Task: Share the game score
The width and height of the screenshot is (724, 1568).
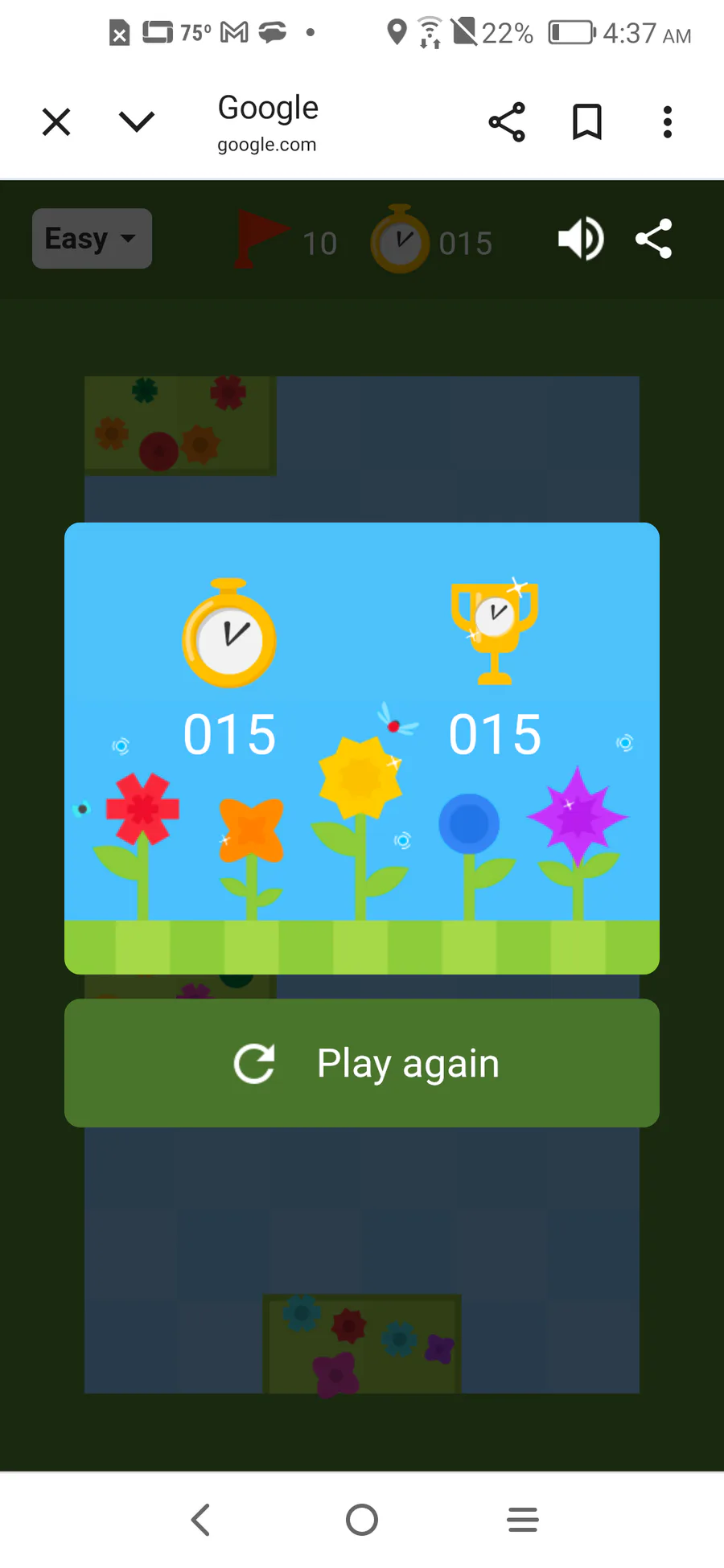Action: pos(653,239)
